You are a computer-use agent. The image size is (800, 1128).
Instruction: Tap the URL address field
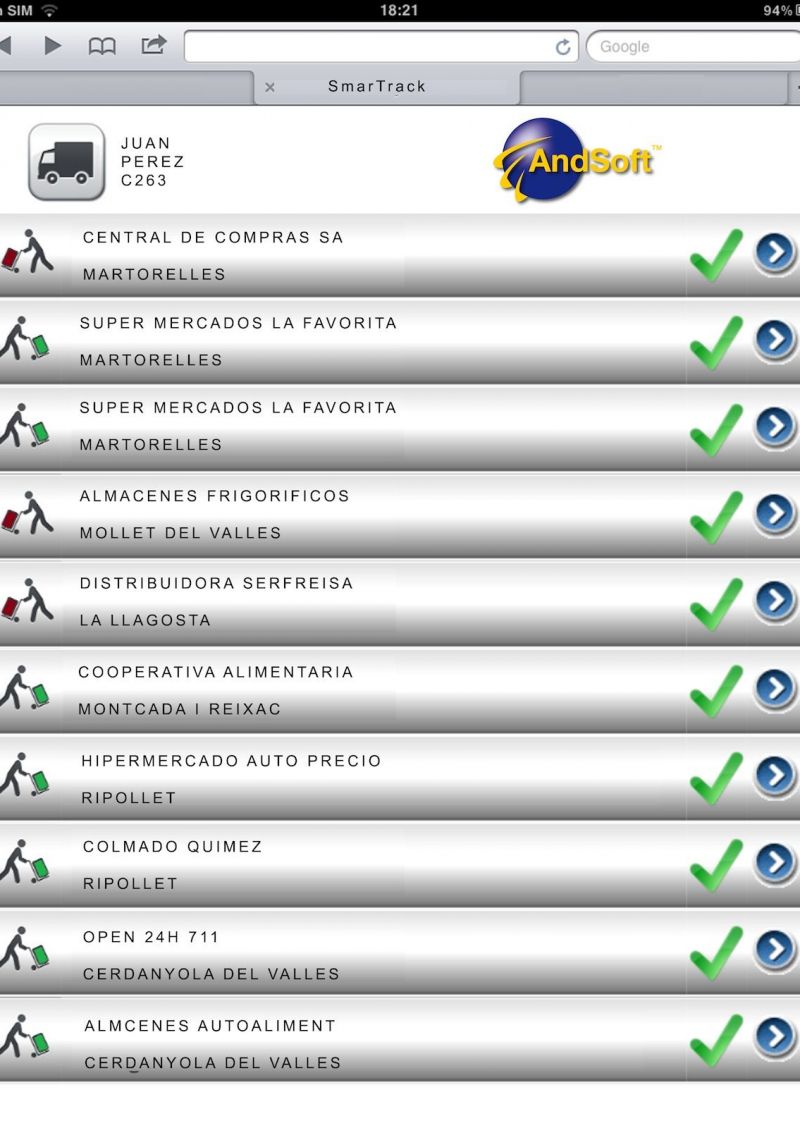coord(370,47)
